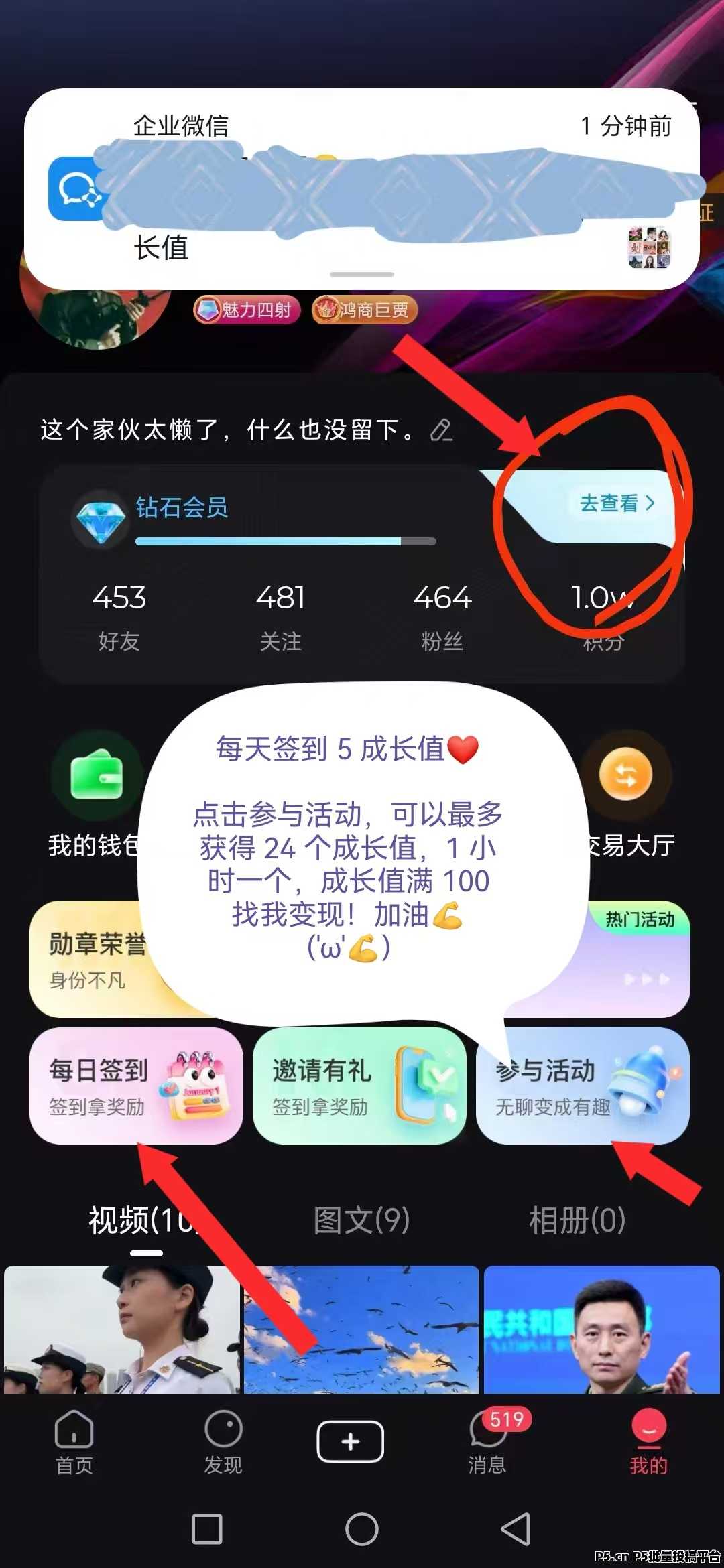Switch to the 图文(9) tab

362,1221
